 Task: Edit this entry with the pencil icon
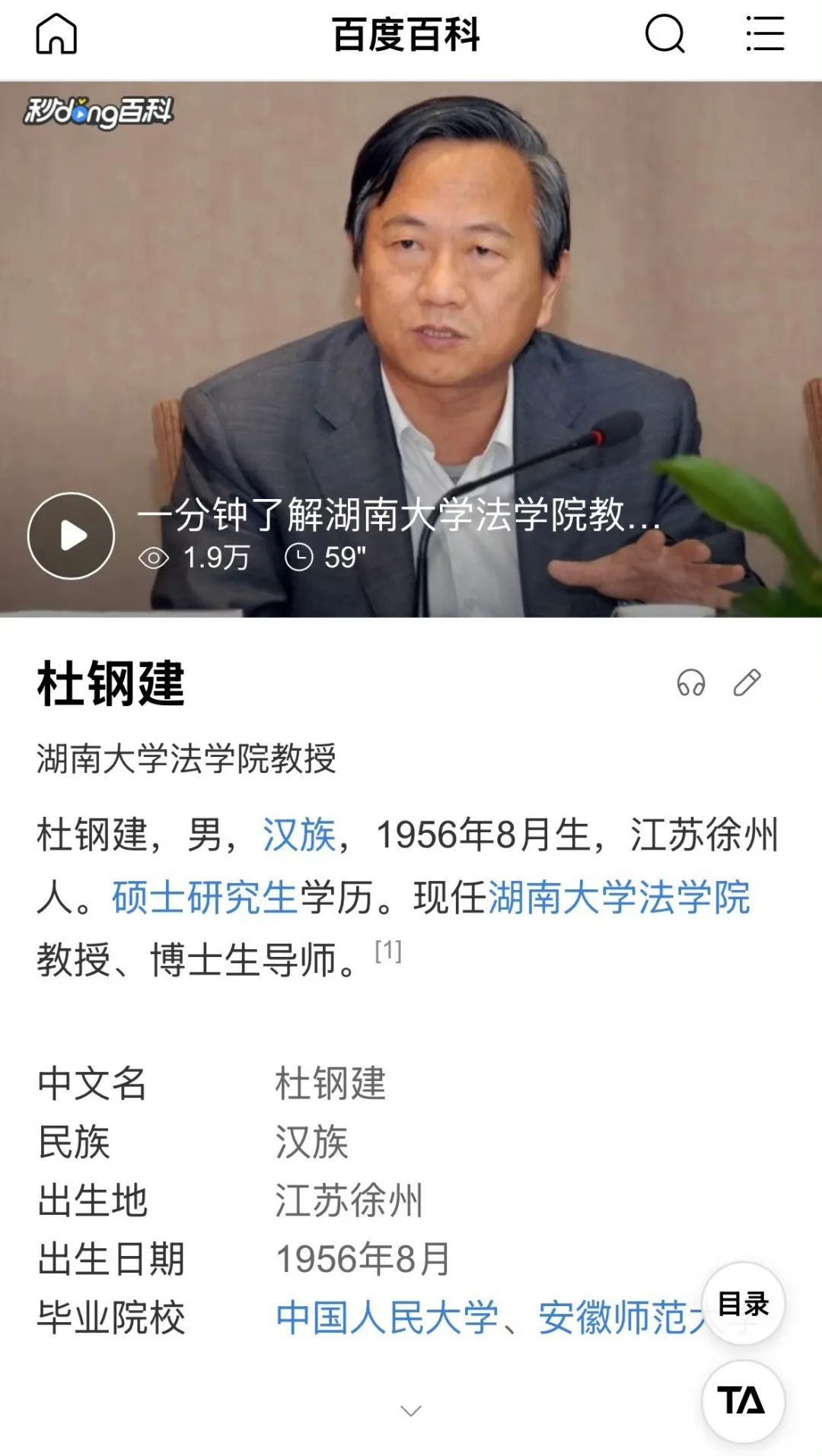[747, 683]
